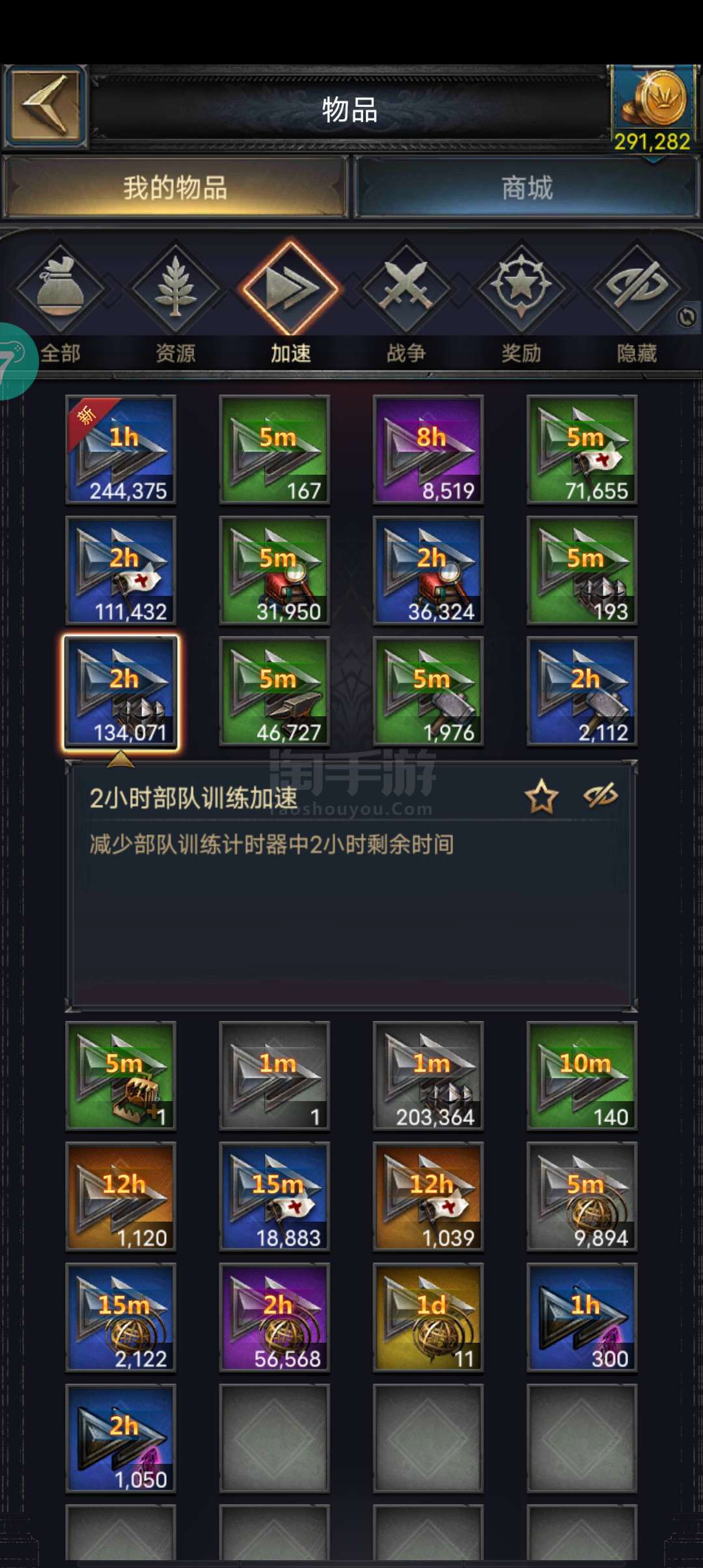Choose the 5m healing speedup with 71,655
Screen dimensions: 703x1568
coord(582,450)
